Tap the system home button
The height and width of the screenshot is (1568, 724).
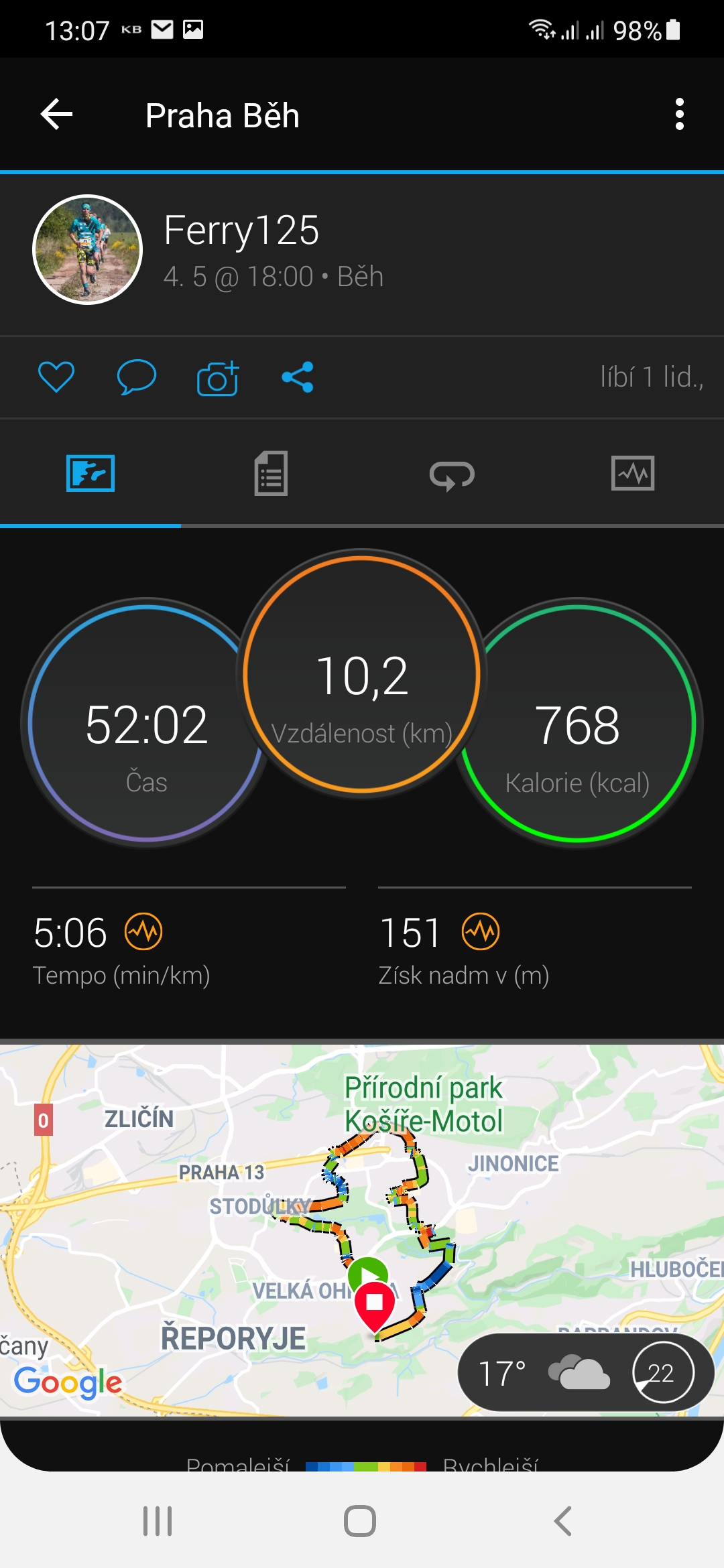pos(360,1521)
